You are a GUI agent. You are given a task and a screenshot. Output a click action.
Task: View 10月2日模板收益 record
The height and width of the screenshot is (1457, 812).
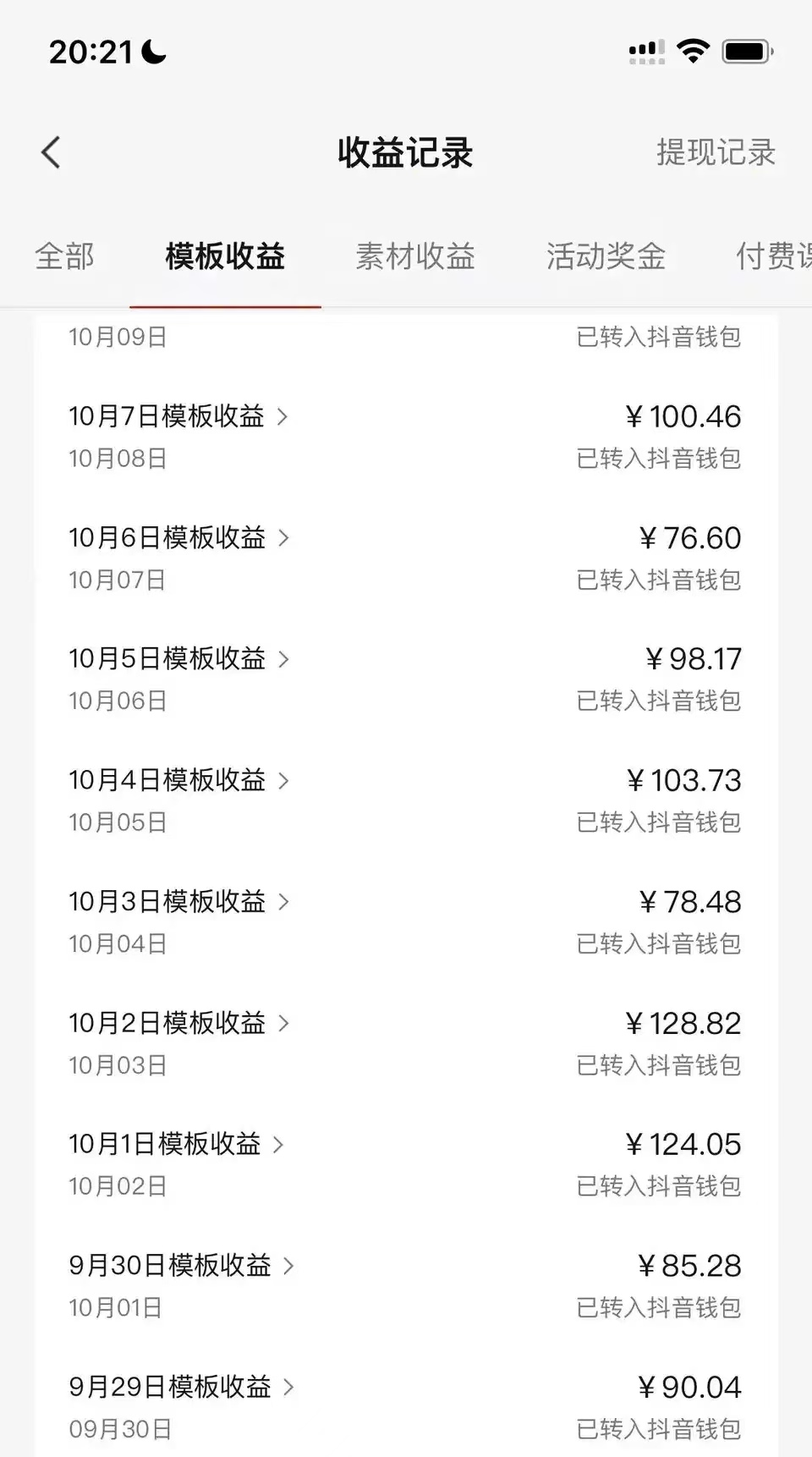[x=406, y=1043]
